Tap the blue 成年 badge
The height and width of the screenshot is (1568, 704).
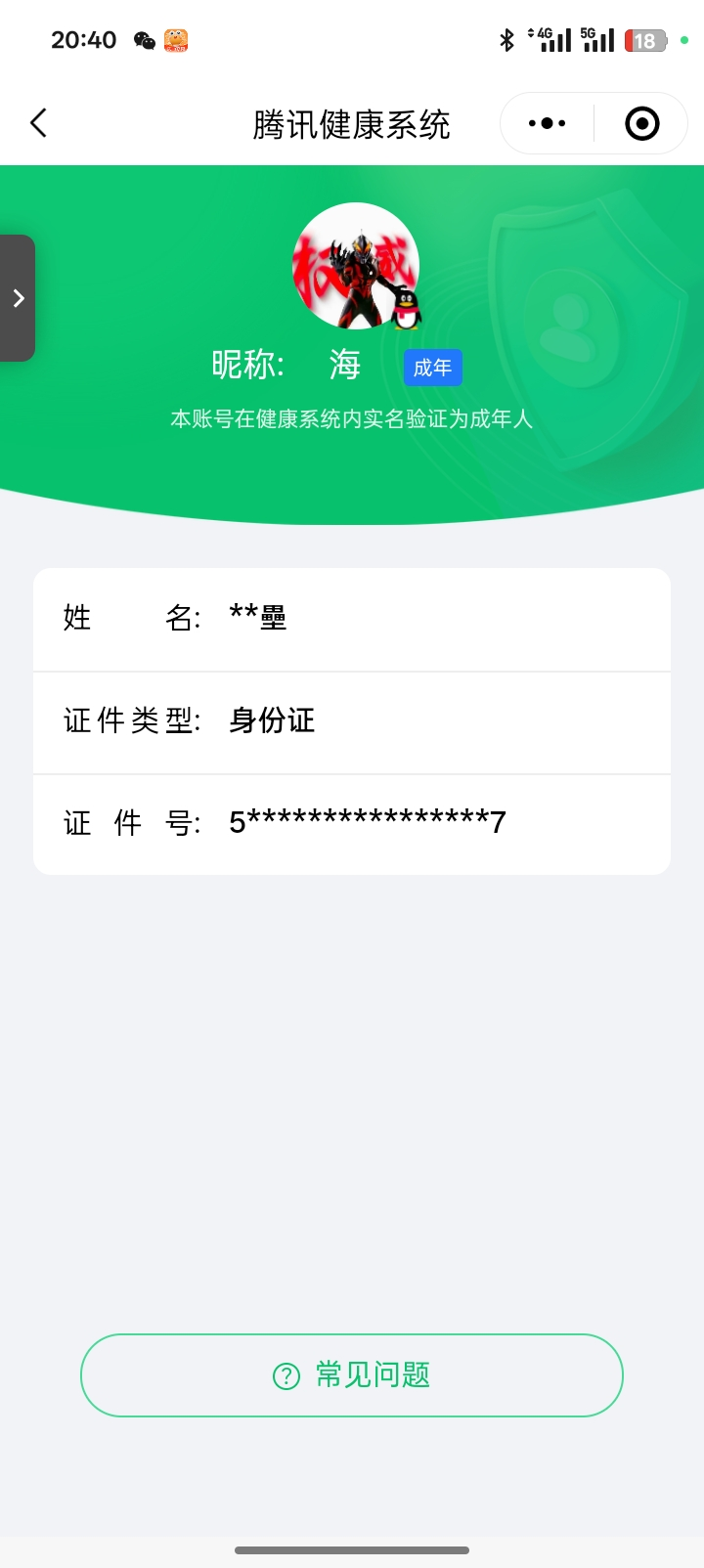[433, 367]
